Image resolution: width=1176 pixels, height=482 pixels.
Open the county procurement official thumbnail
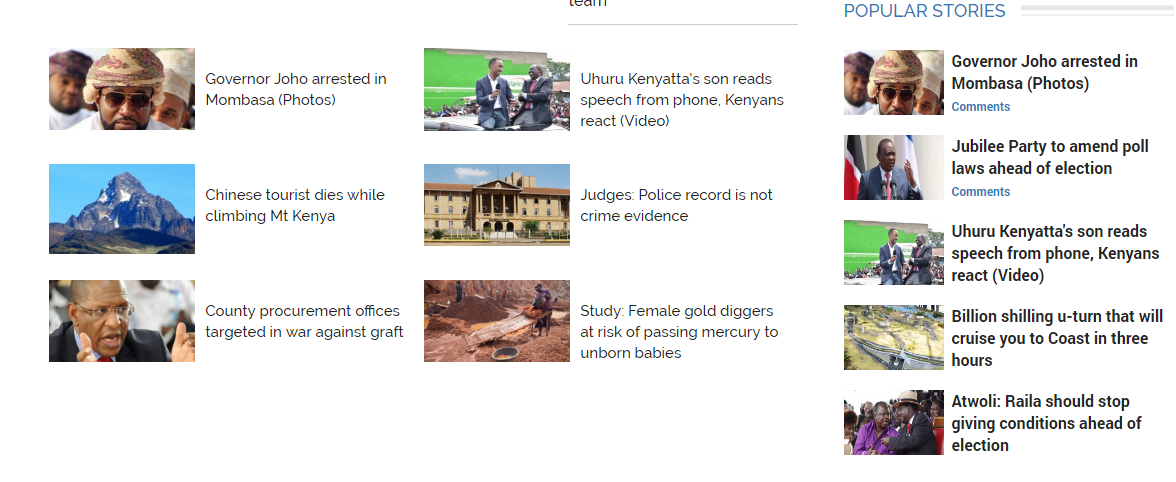(x=122, y=321)
